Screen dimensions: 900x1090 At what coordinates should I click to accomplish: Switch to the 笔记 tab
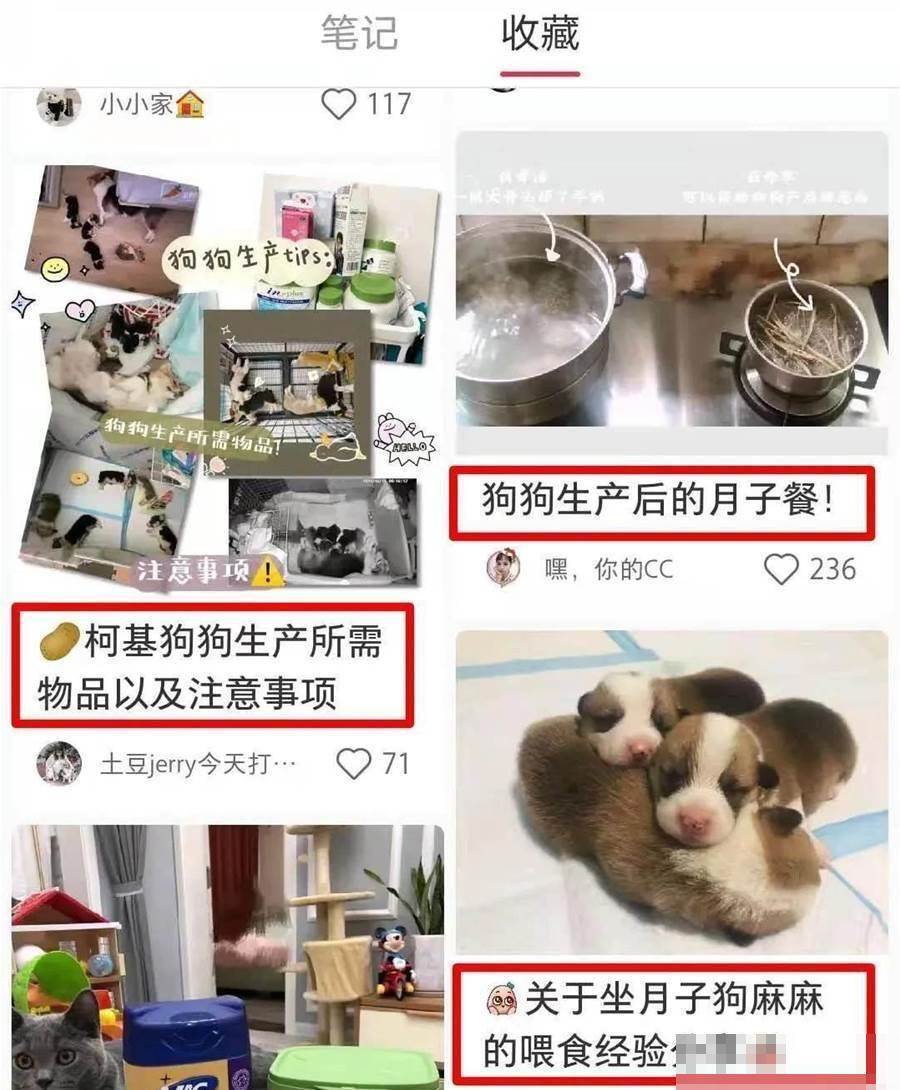pos(359,33)
